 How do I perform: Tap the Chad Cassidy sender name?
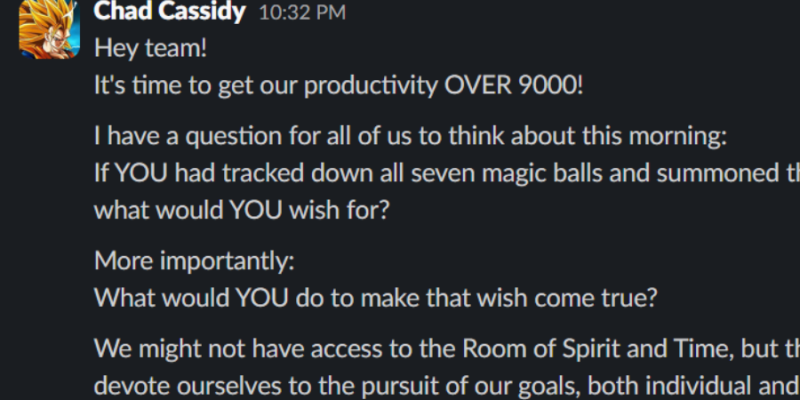(x=170, y=12)
